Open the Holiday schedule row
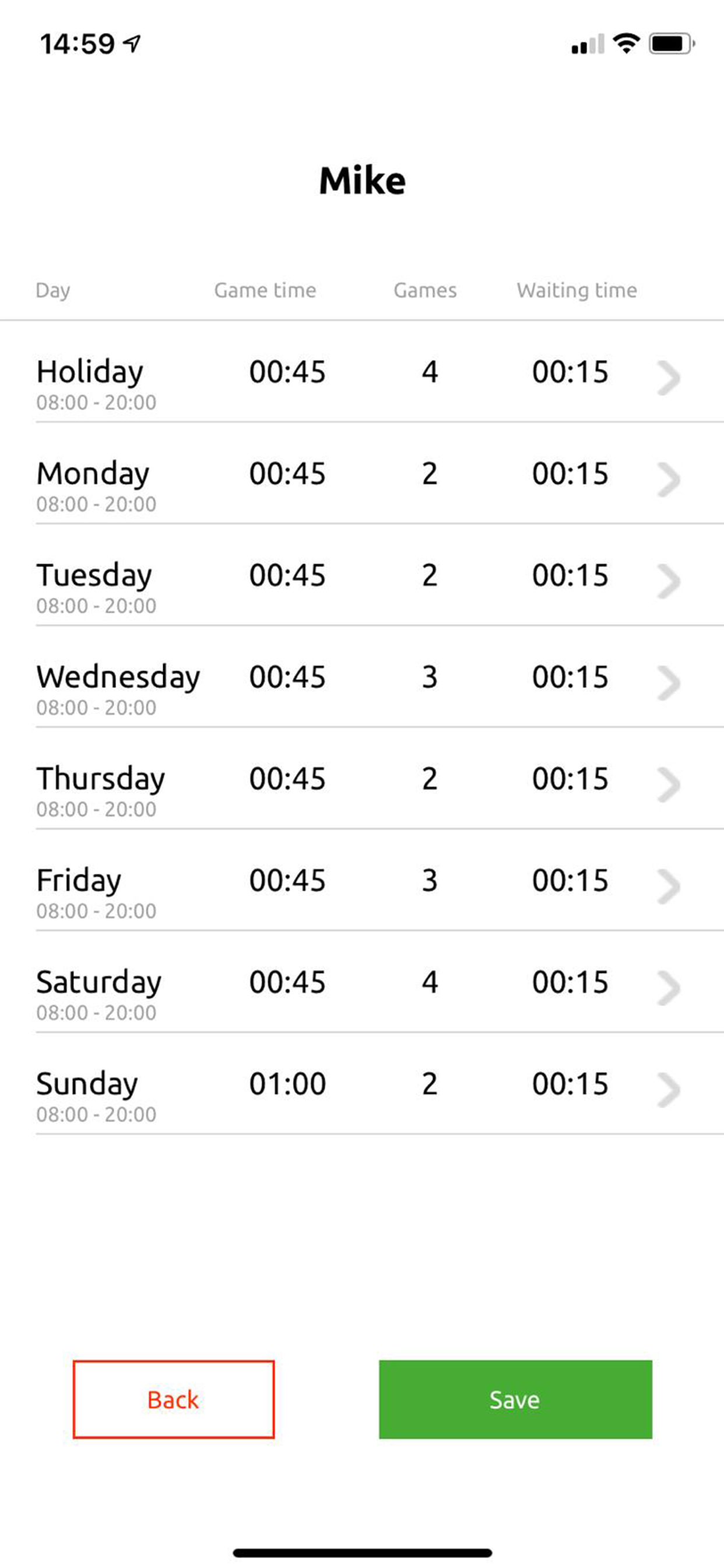The image size is (724, 1568). click(x=362, y=372)
